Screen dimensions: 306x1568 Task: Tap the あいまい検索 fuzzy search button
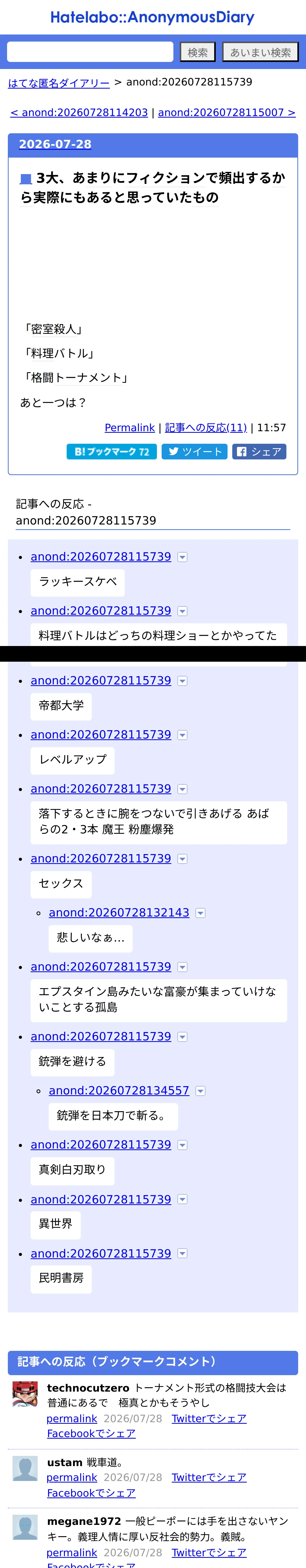coord(260,52)
